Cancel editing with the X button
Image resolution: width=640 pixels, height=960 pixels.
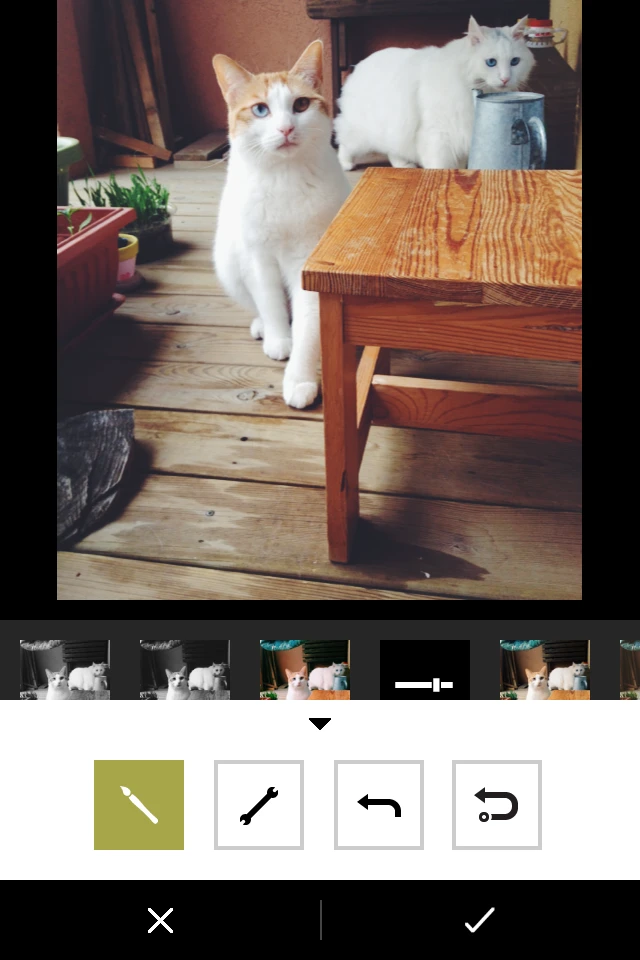click(160, 920)
